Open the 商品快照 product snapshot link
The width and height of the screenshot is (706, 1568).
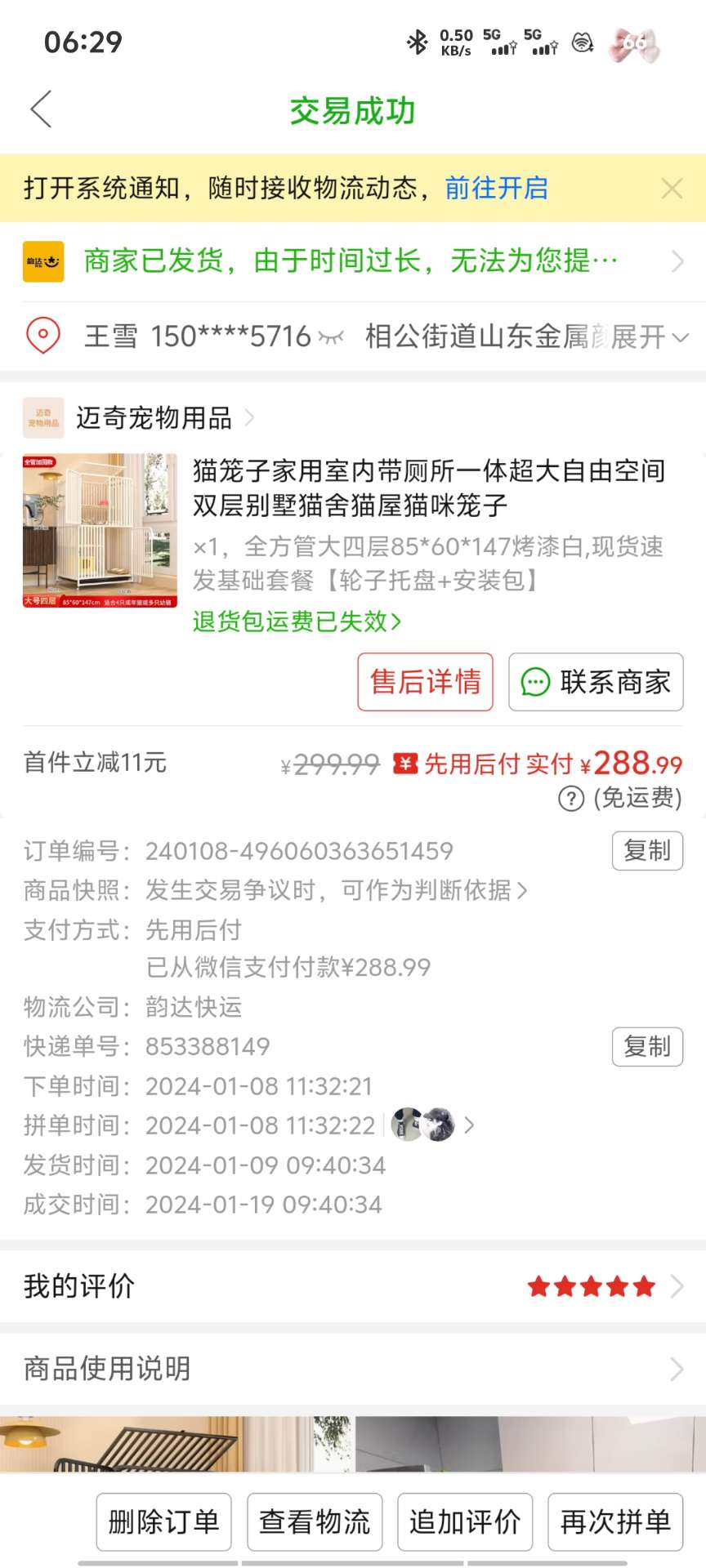pos(335,890)
